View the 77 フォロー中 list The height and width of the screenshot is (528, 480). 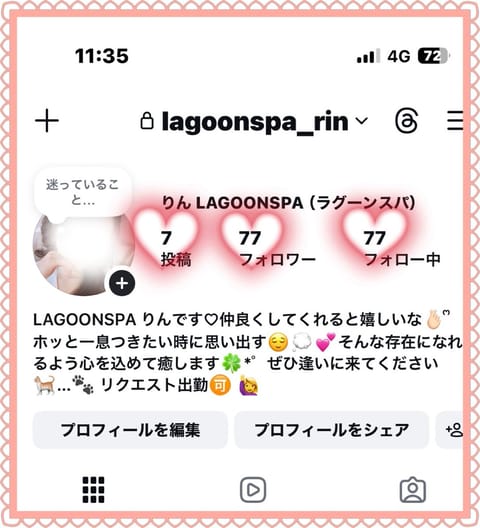point(402,249)
